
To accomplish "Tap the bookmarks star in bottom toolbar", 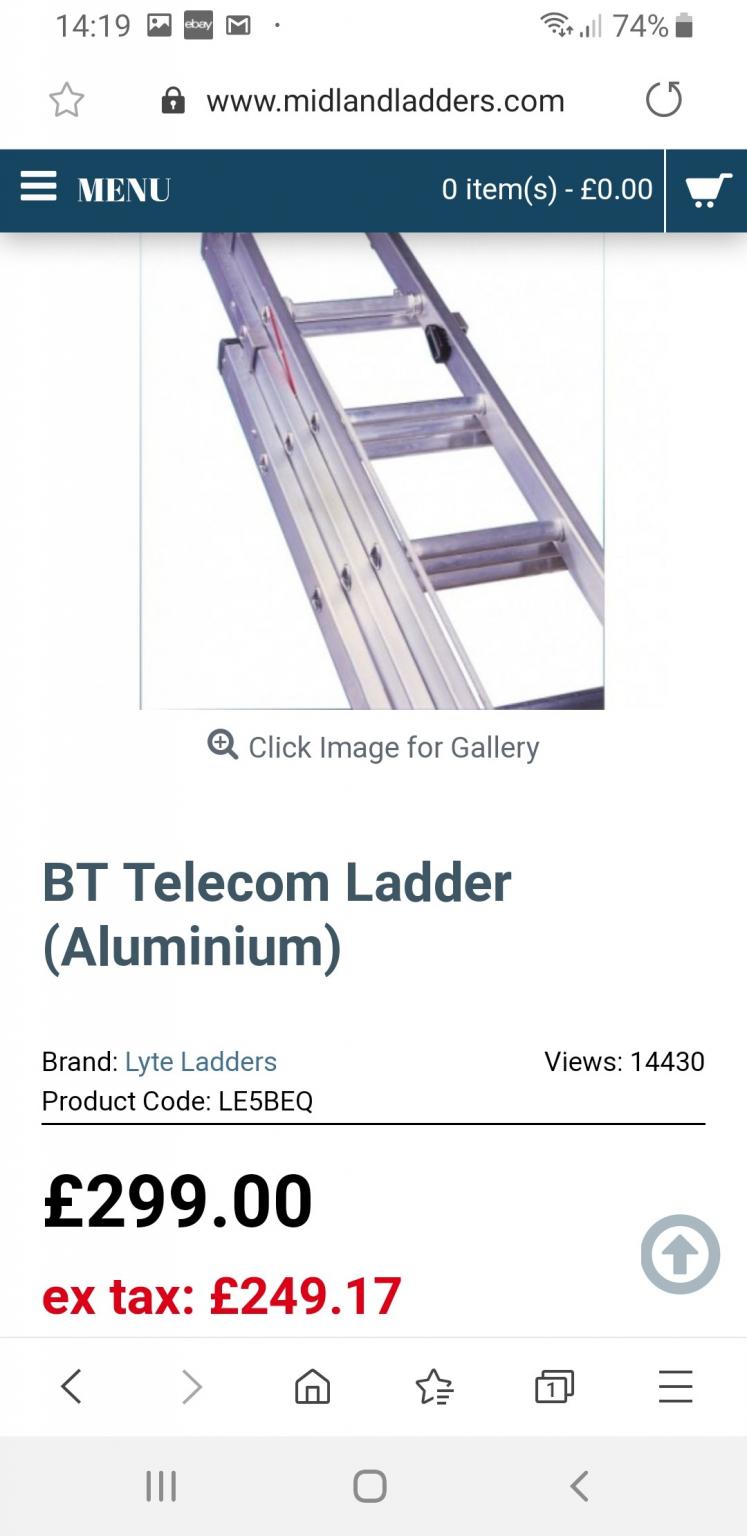I will (x=435, y=1387).
